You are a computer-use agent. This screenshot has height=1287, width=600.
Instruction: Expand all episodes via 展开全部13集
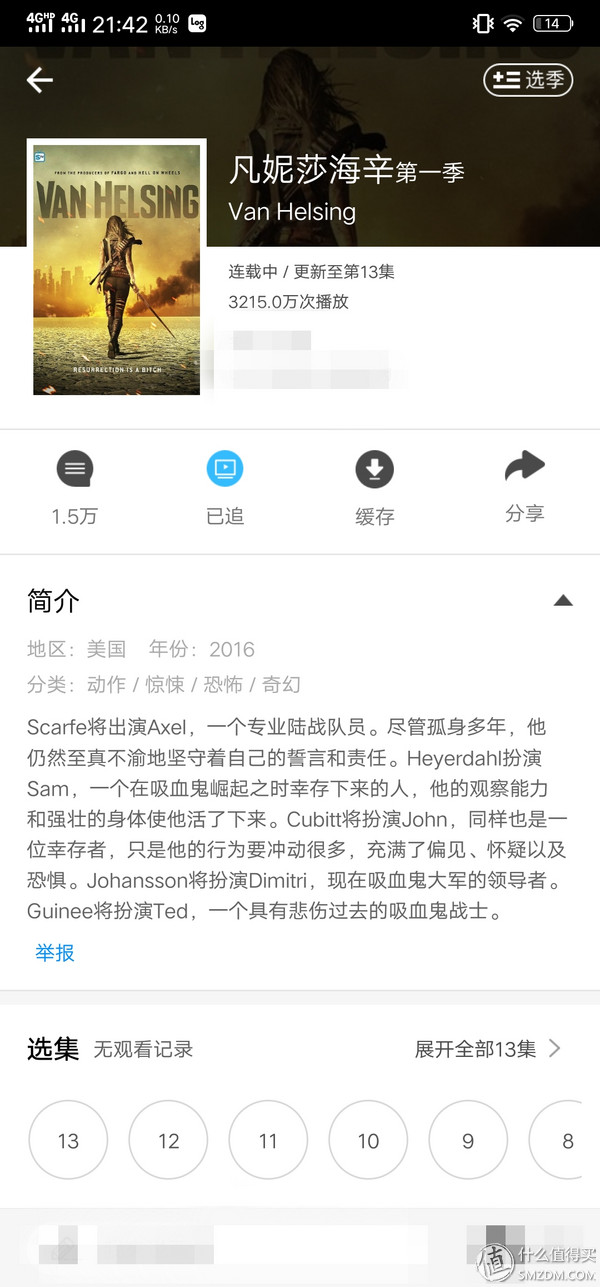(488, 1049)
